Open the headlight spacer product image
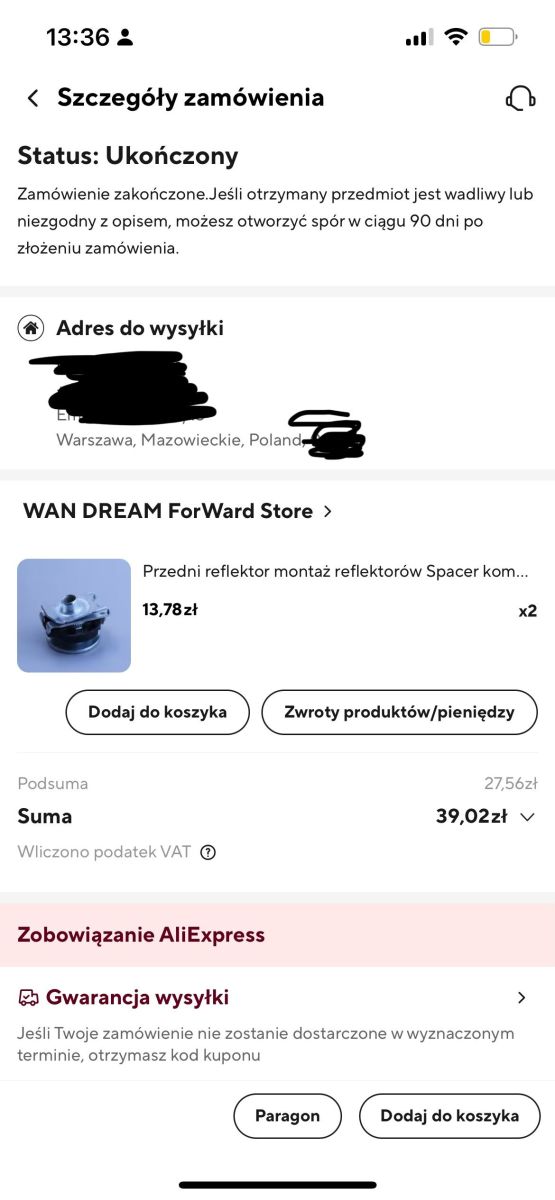The width and height of the screenshot is (555, 1200). [x=74, y=615]
